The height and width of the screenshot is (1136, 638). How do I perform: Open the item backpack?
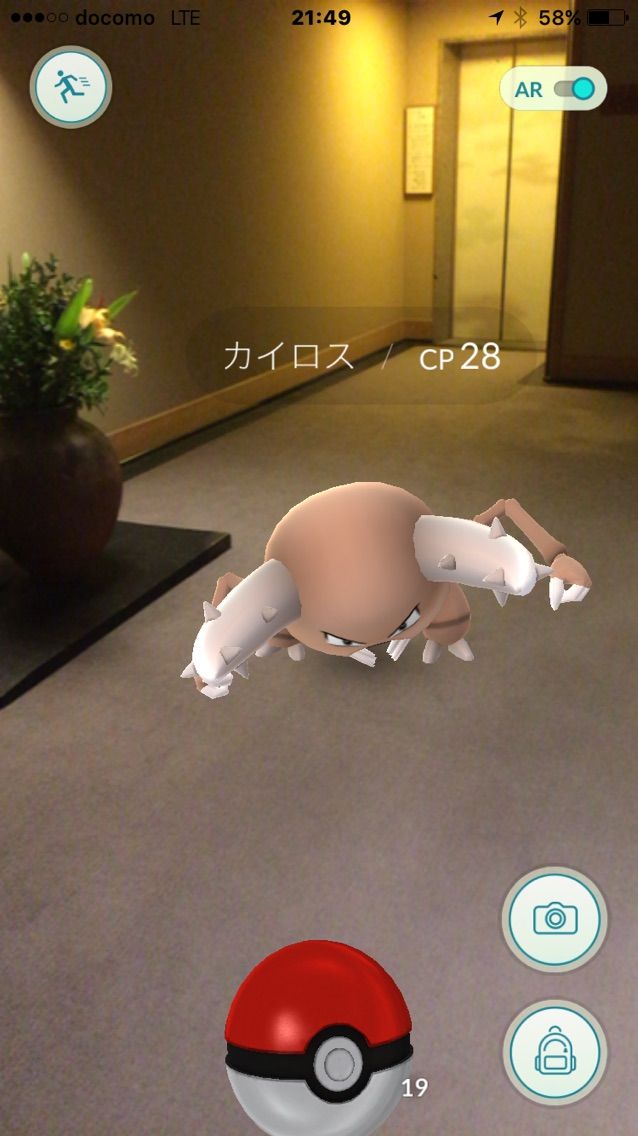pos(554,1051)
